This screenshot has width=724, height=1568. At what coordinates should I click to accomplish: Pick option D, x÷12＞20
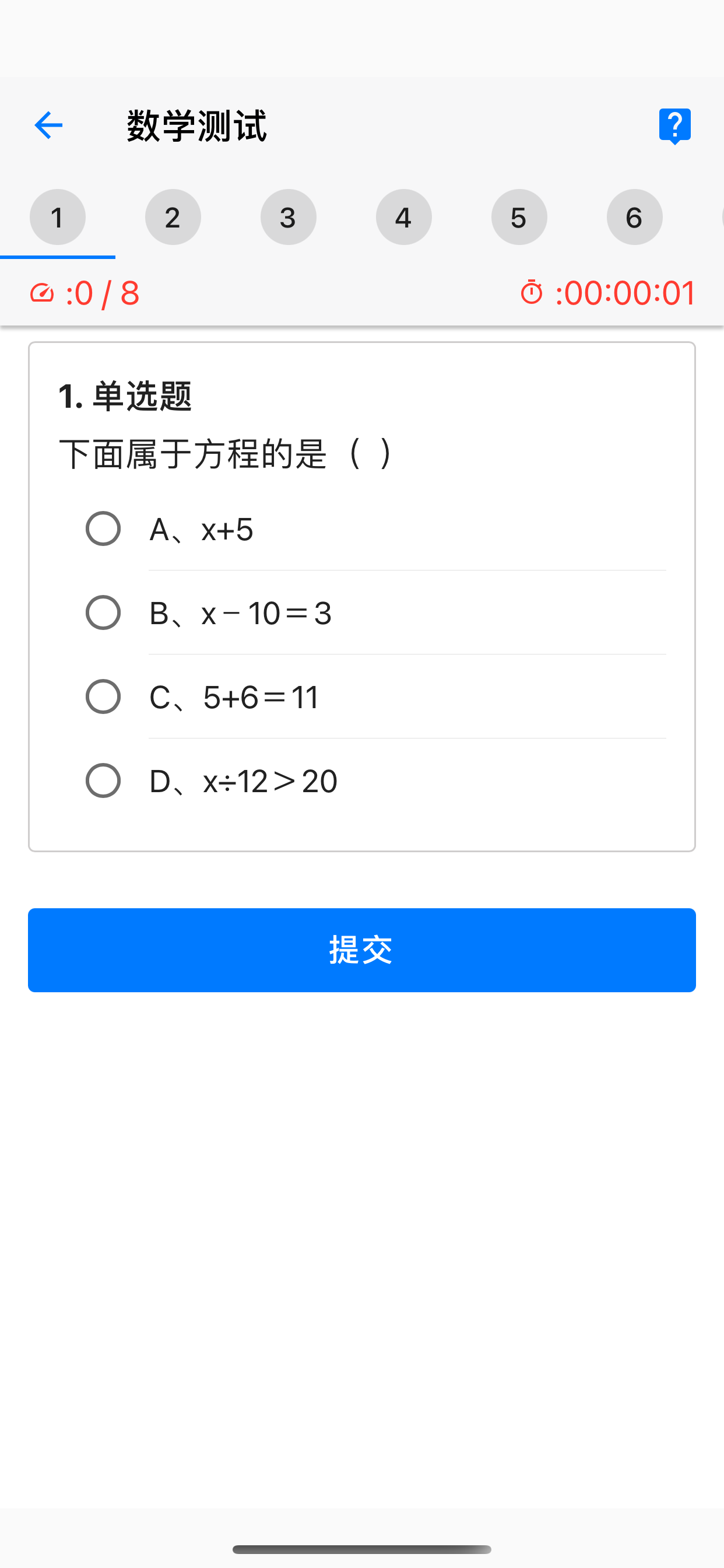point(362,781)
